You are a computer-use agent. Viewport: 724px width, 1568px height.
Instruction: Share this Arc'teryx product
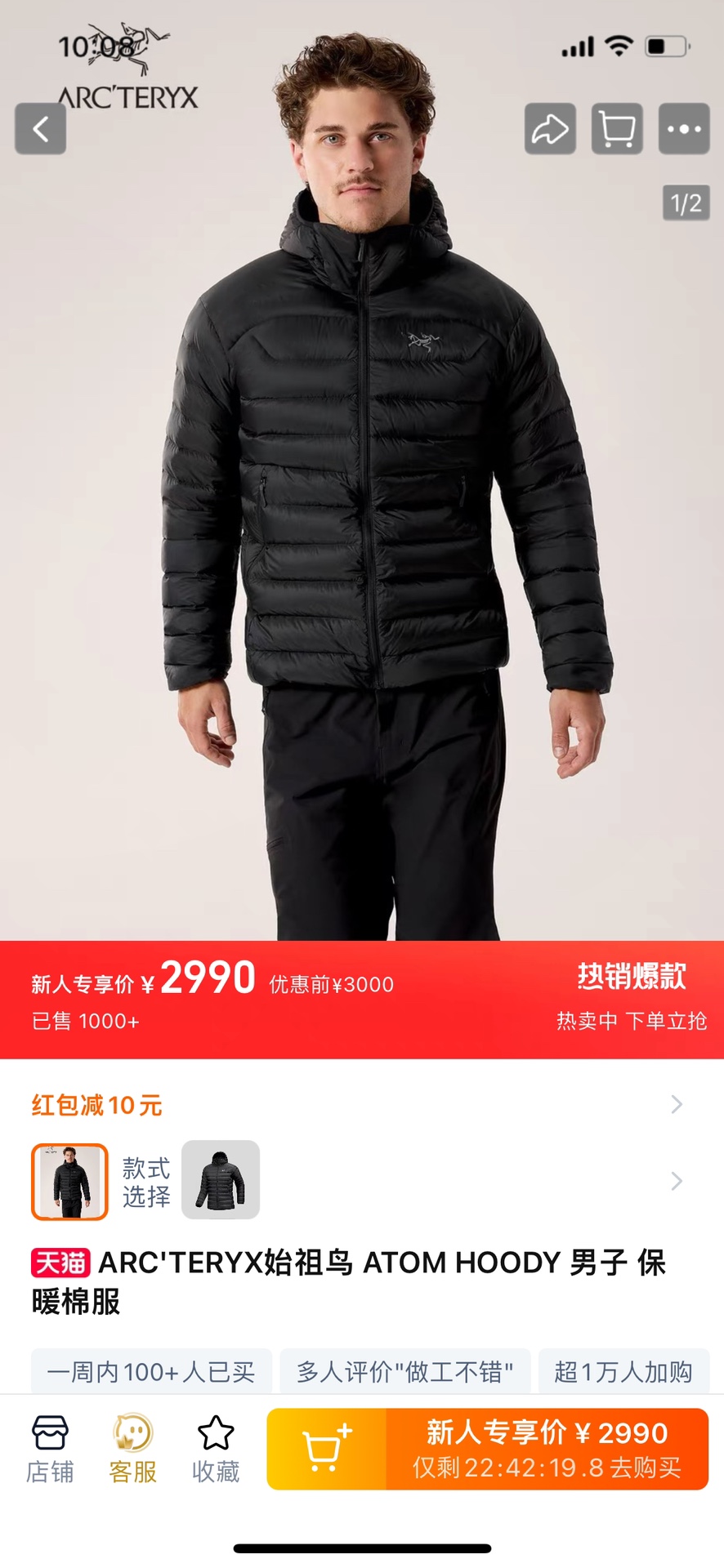[x=550, y=129]
